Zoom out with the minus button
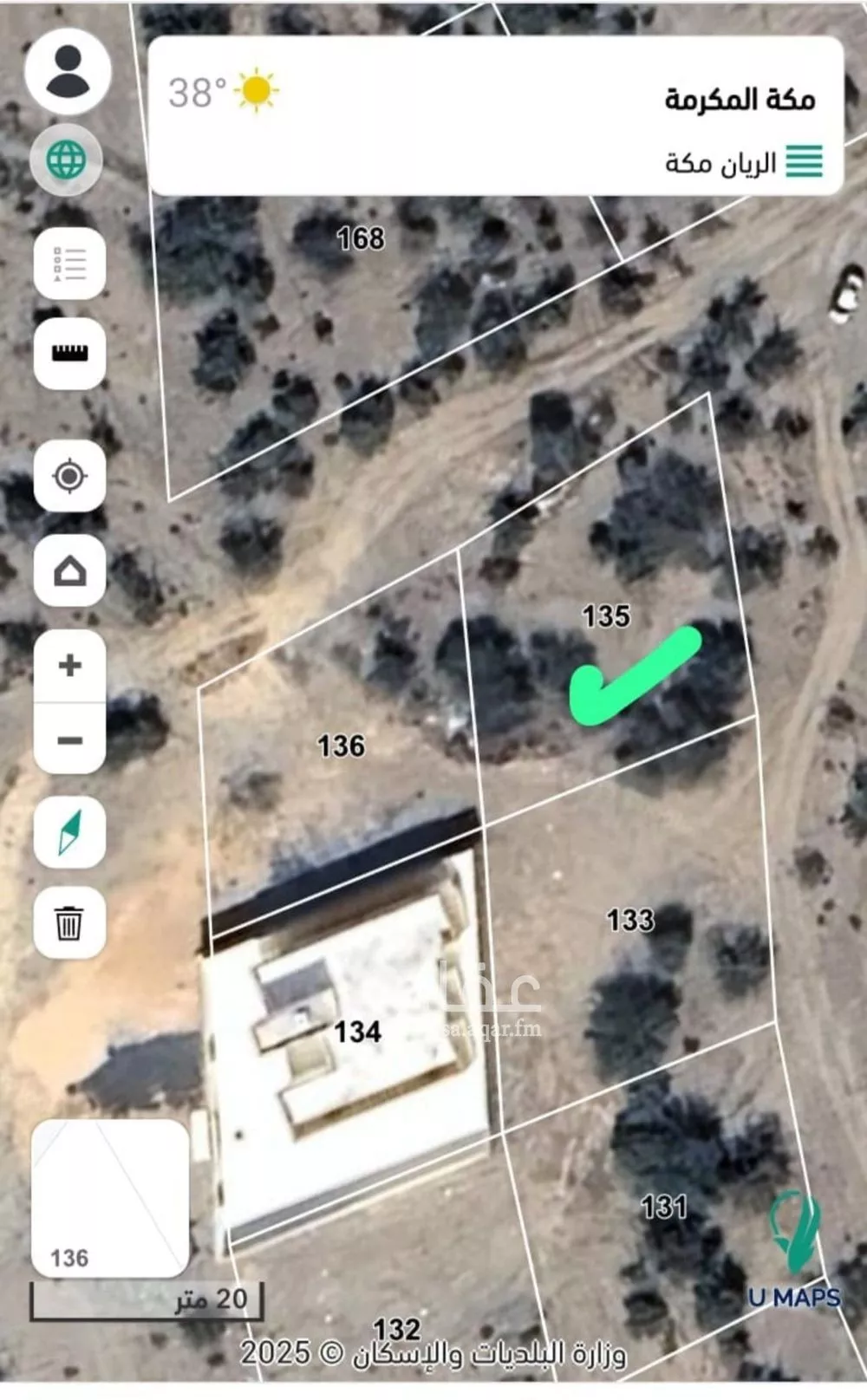Image resolution: width=867 pixels, height=1400 pixels. pyautogui.click(x=68, y=741)
